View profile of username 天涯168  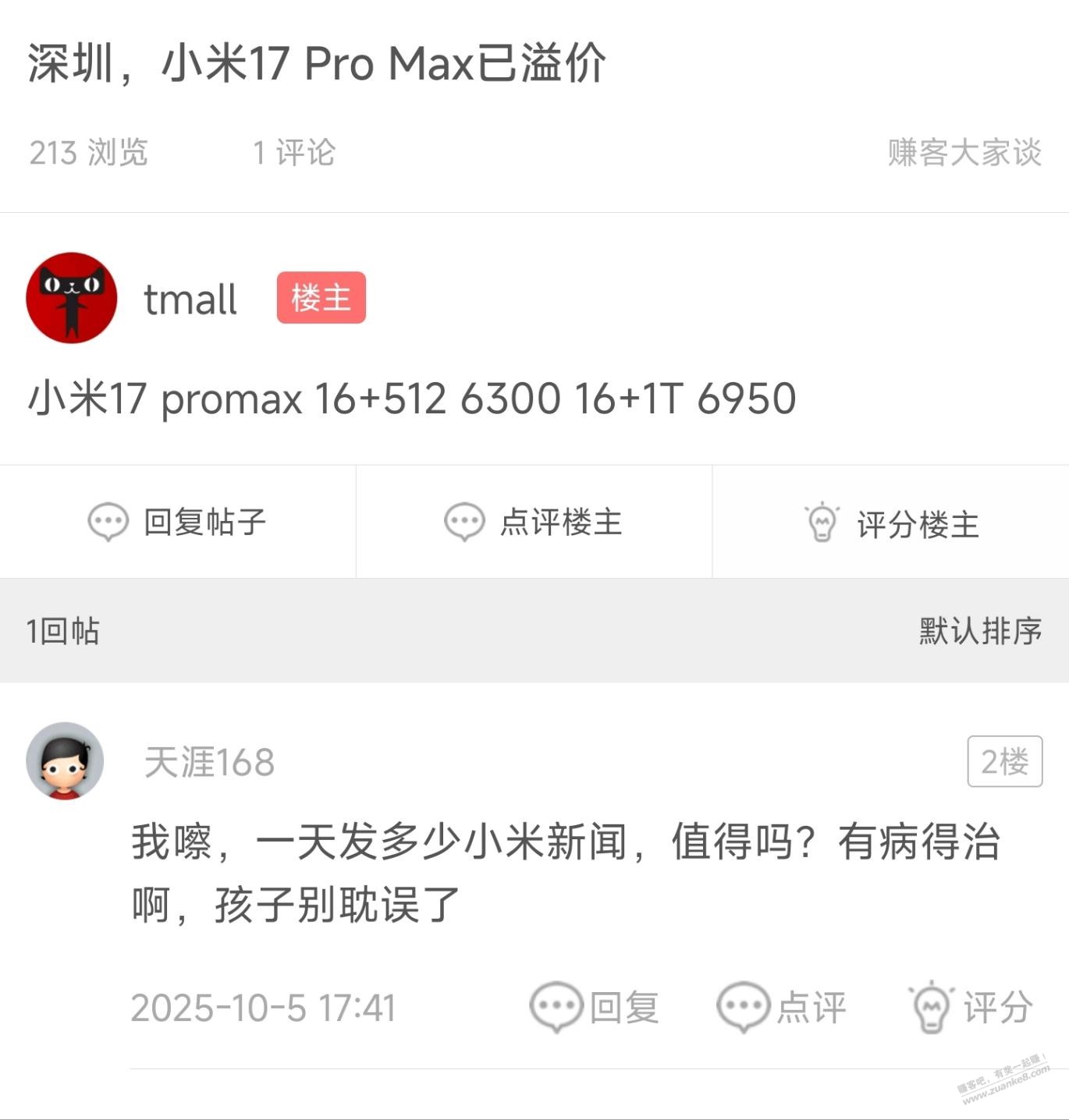point(209,762)
